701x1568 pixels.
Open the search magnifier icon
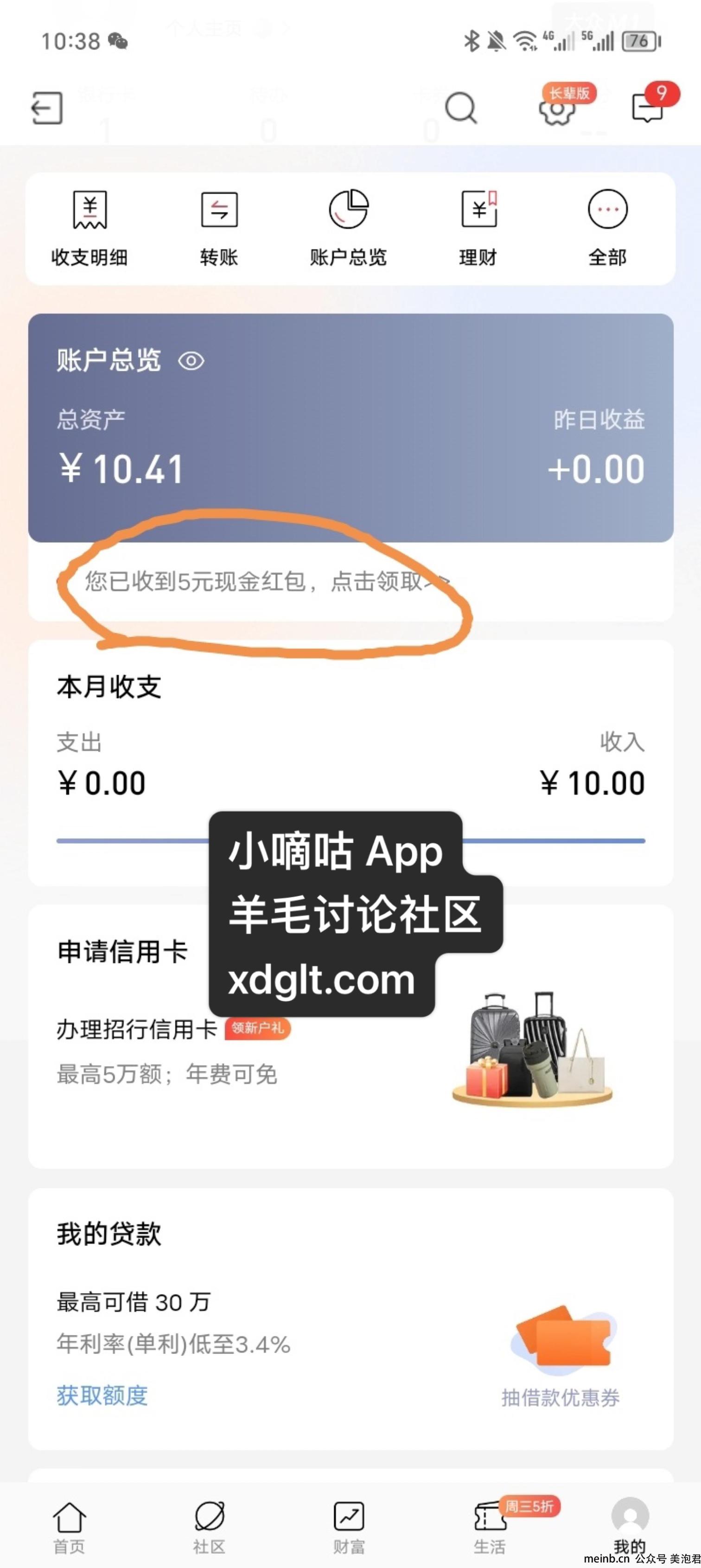click(x=461, y=108)
